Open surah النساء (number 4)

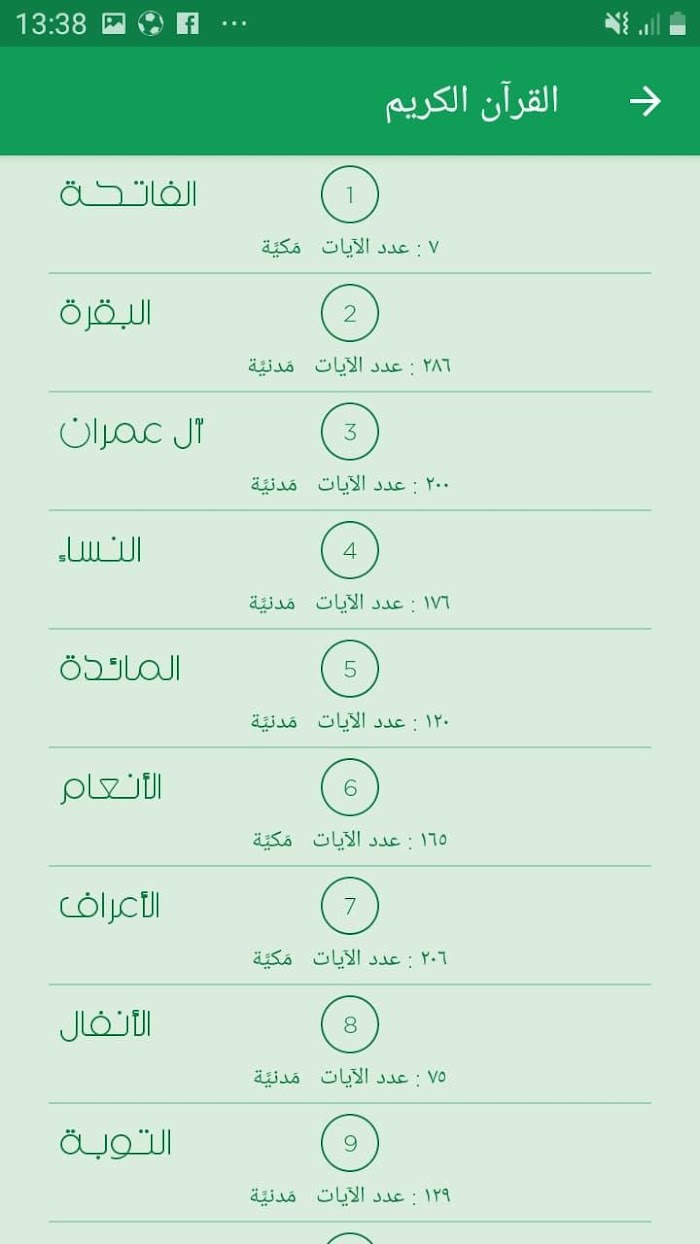tap(350, 570)
